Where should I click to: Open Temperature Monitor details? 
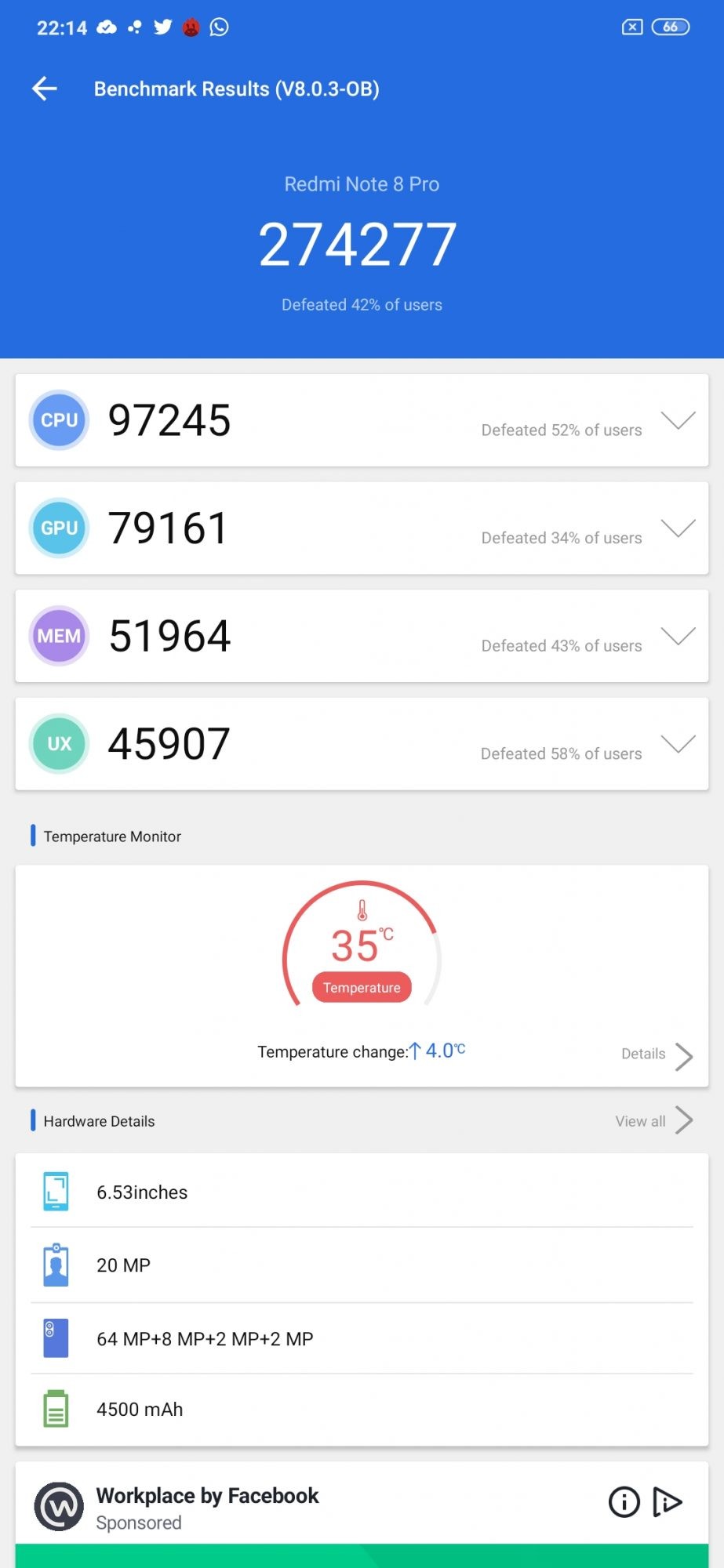pyautogui.click(x=657, y=1054)
